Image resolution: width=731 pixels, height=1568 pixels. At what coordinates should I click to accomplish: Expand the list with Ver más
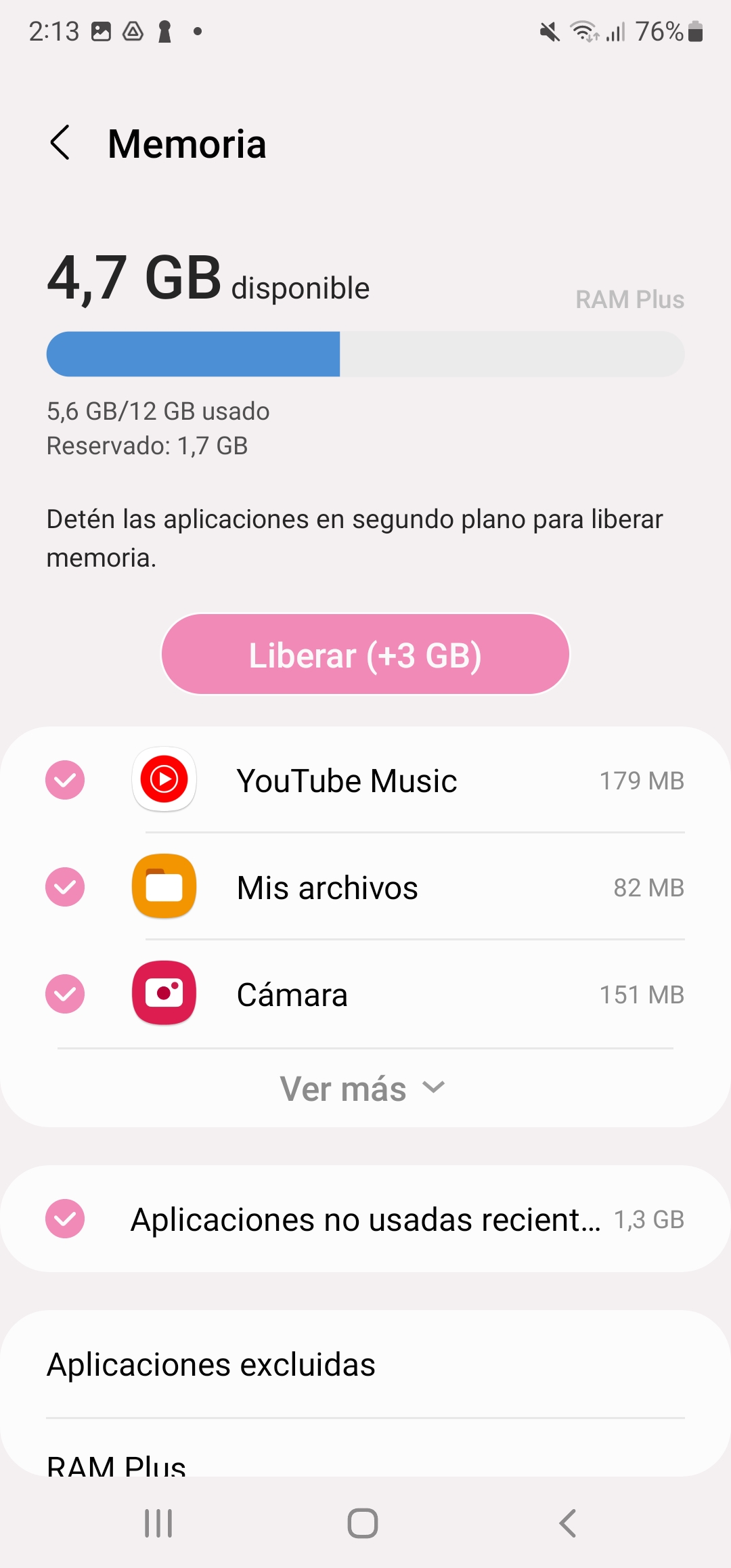pos(363,1088)
